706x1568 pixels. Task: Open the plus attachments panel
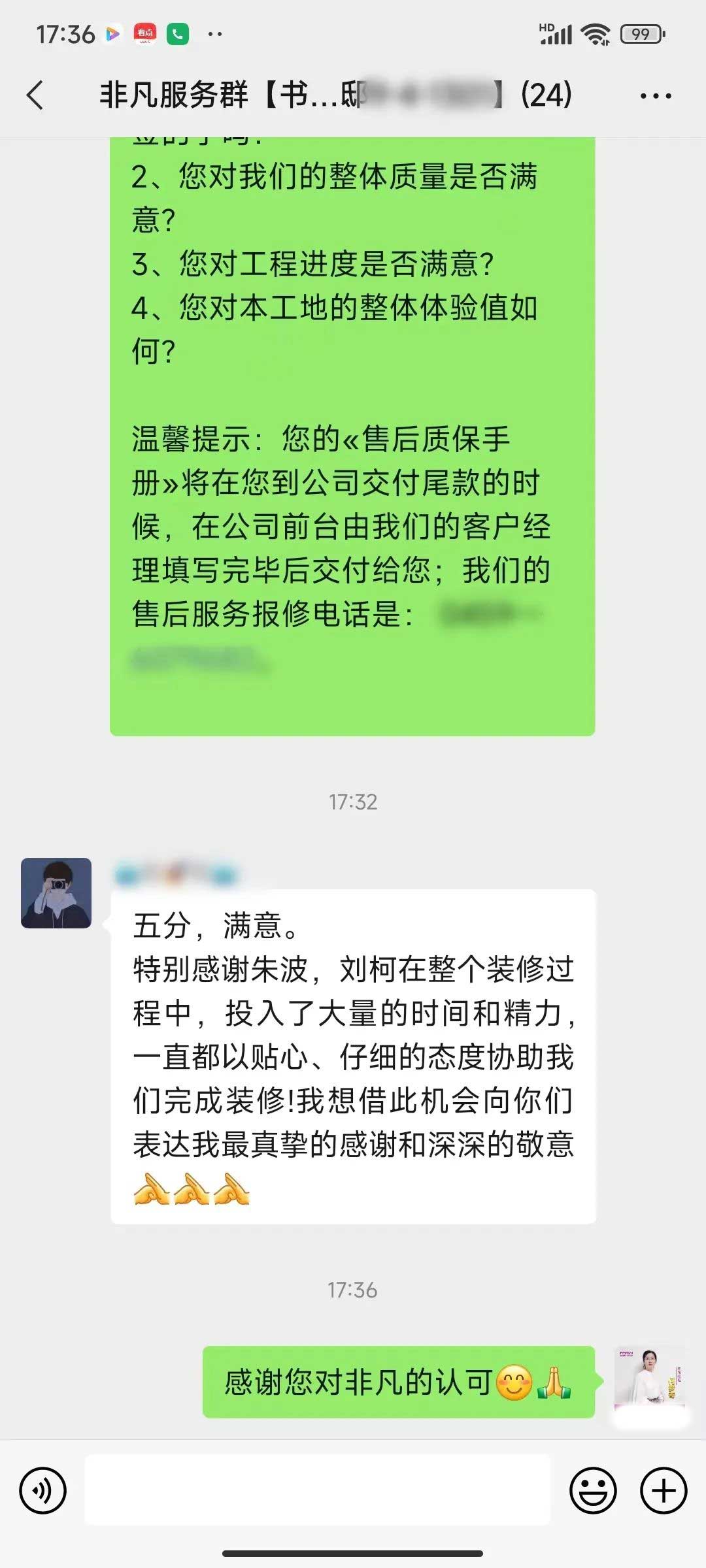pos(663,1490)
